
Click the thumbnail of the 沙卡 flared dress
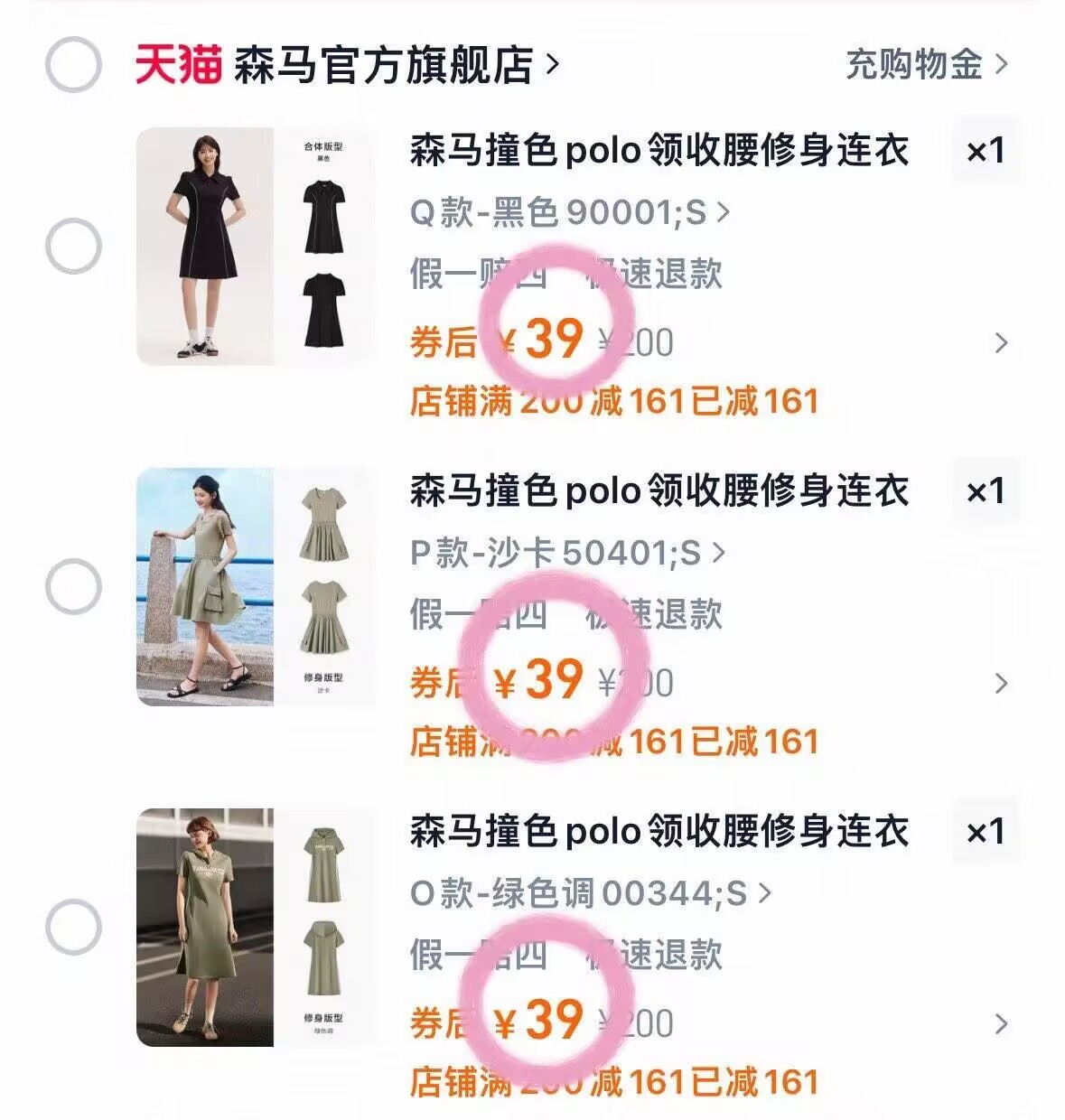[x=208, y=587]
